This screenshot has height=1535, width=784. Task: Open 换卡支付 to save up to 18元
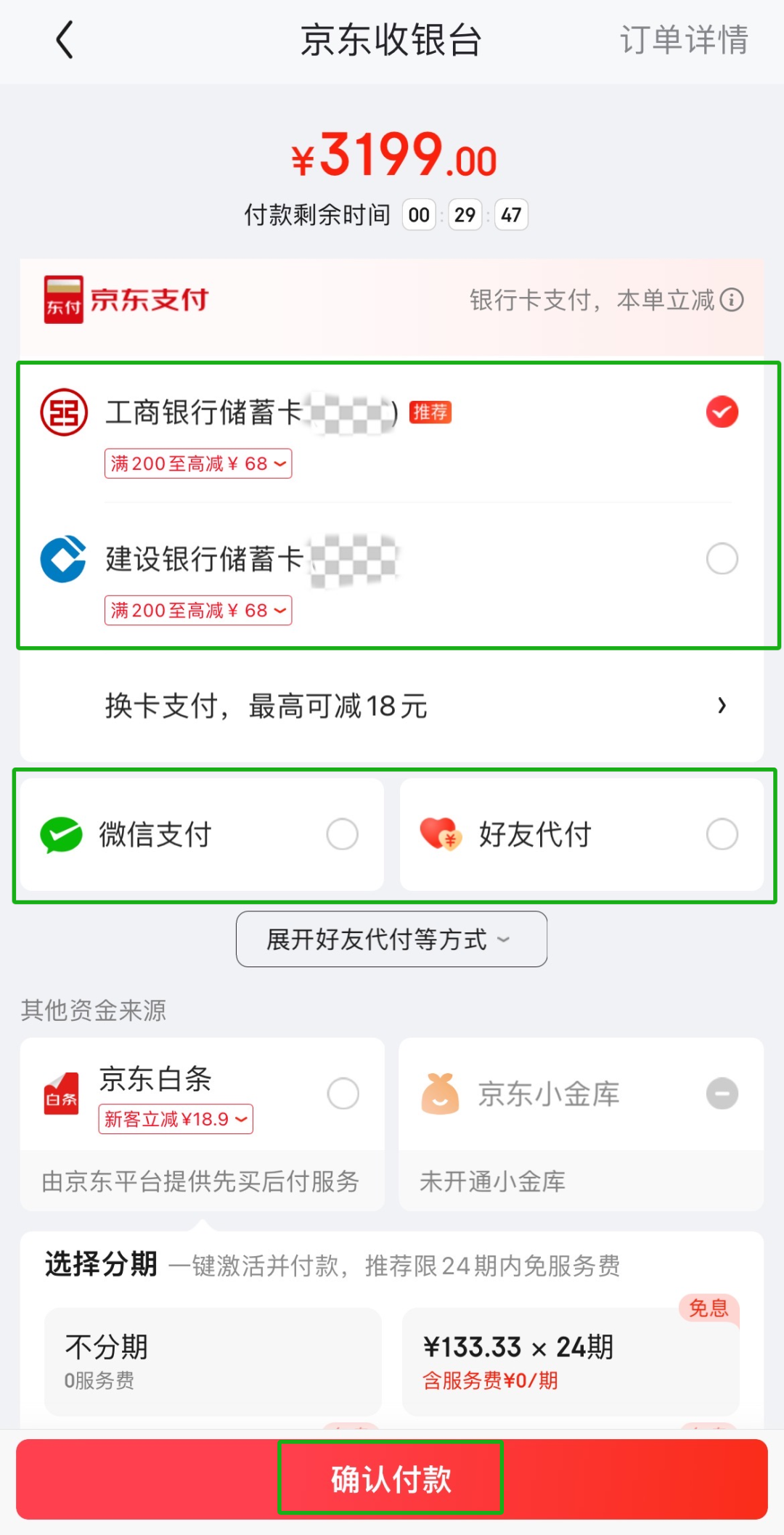(x=391, y=705)
